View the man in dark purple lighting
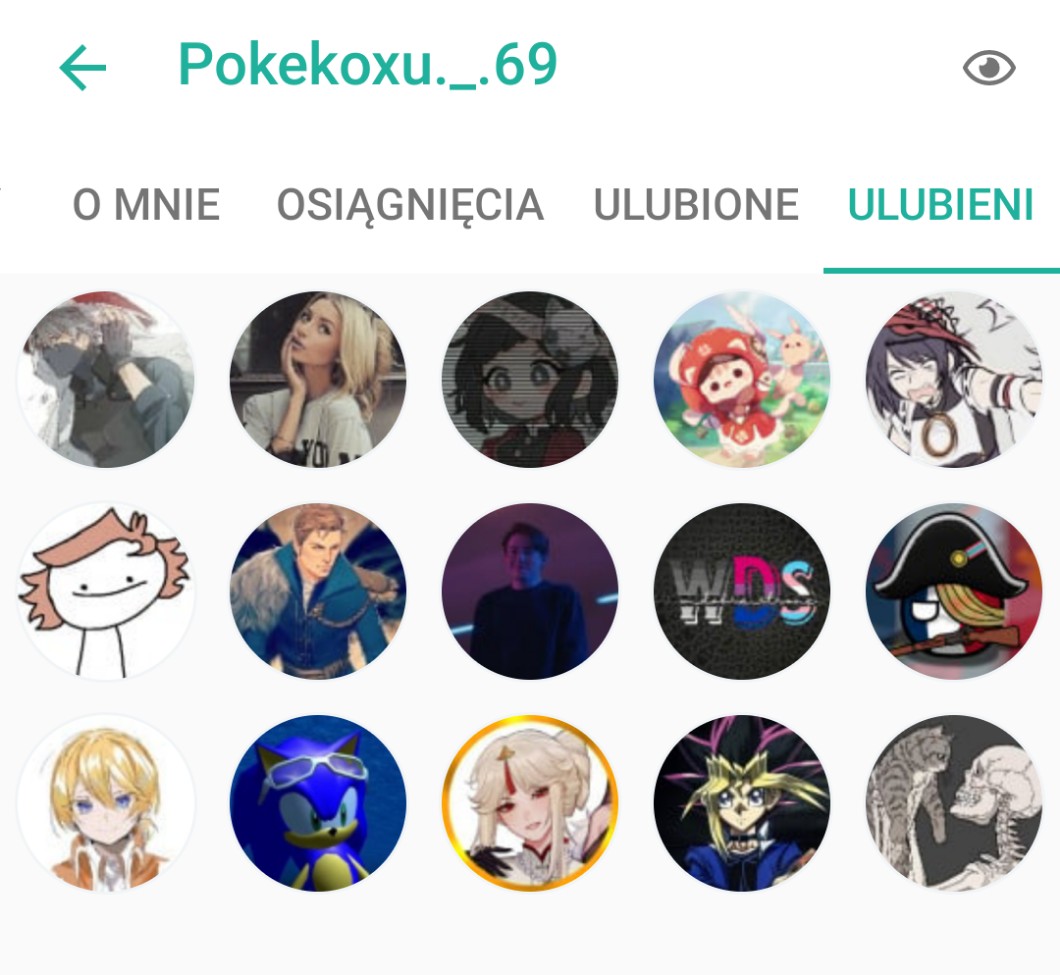This screenshot has width=1060, height=975. (530, 592)
